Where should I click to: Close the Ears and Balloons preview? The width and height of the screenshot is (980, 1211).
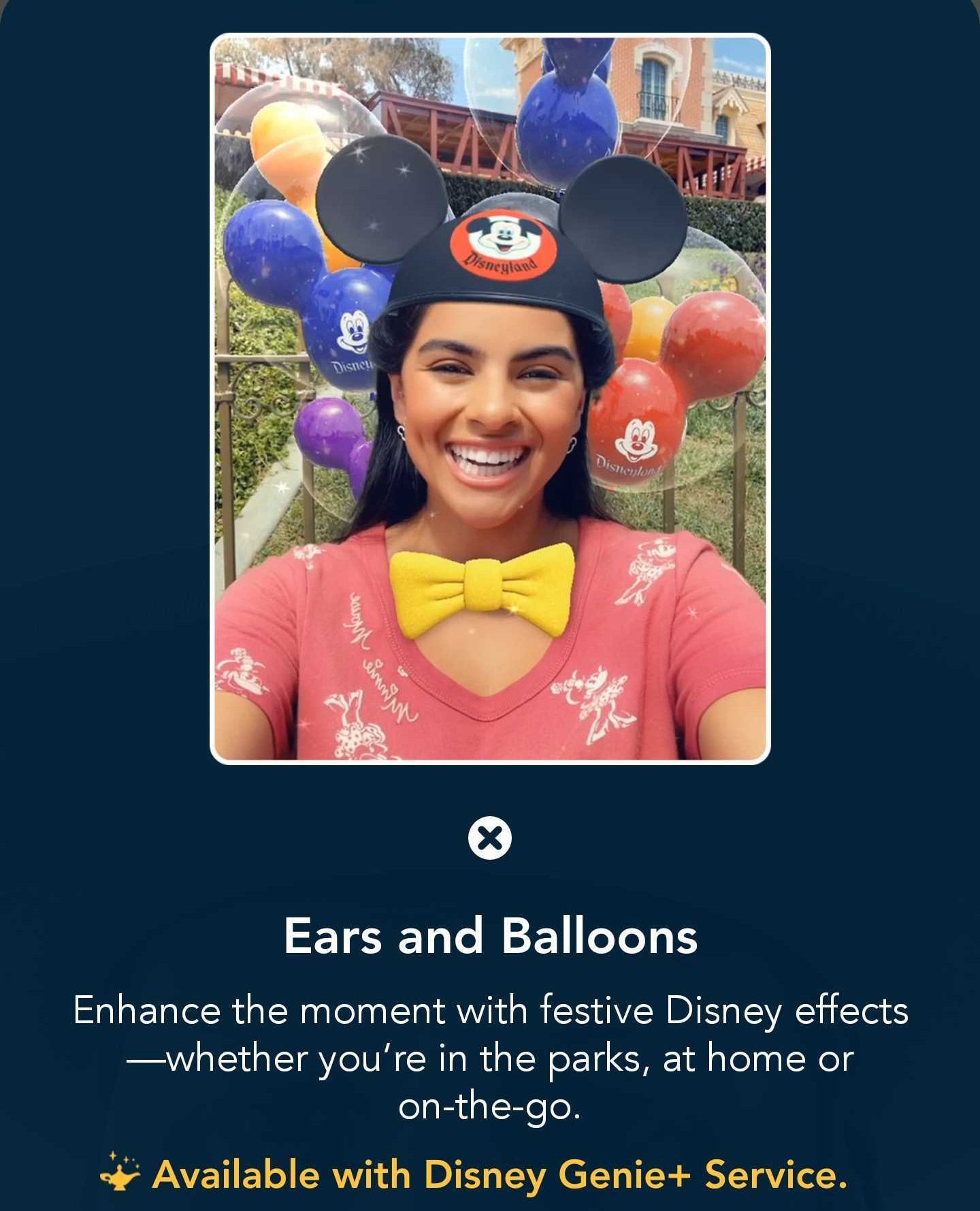[x=490, y=837]
